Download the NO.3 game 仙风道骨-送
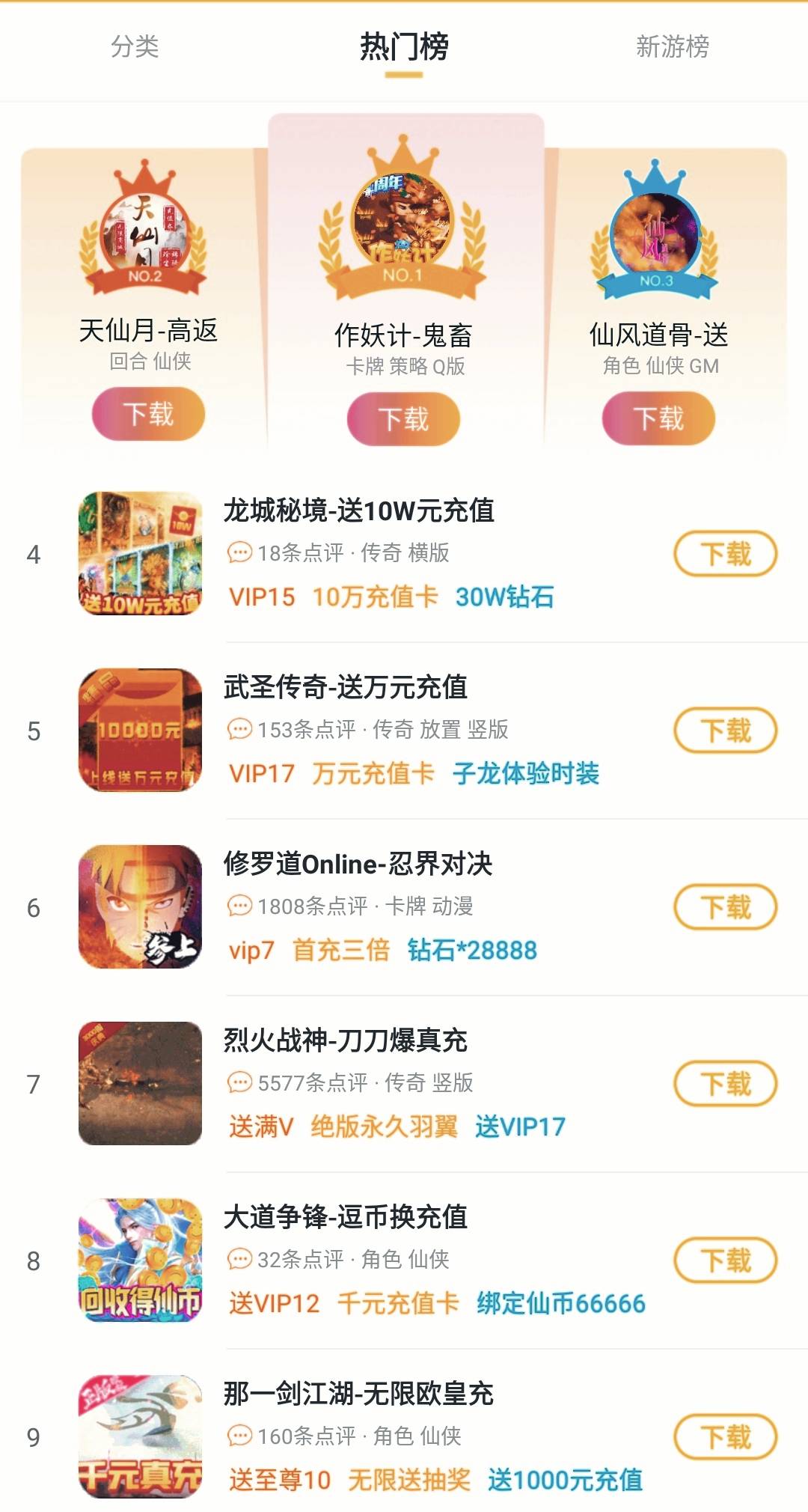The height and width of the screenshot is (1512, 808). pos(658,418)
